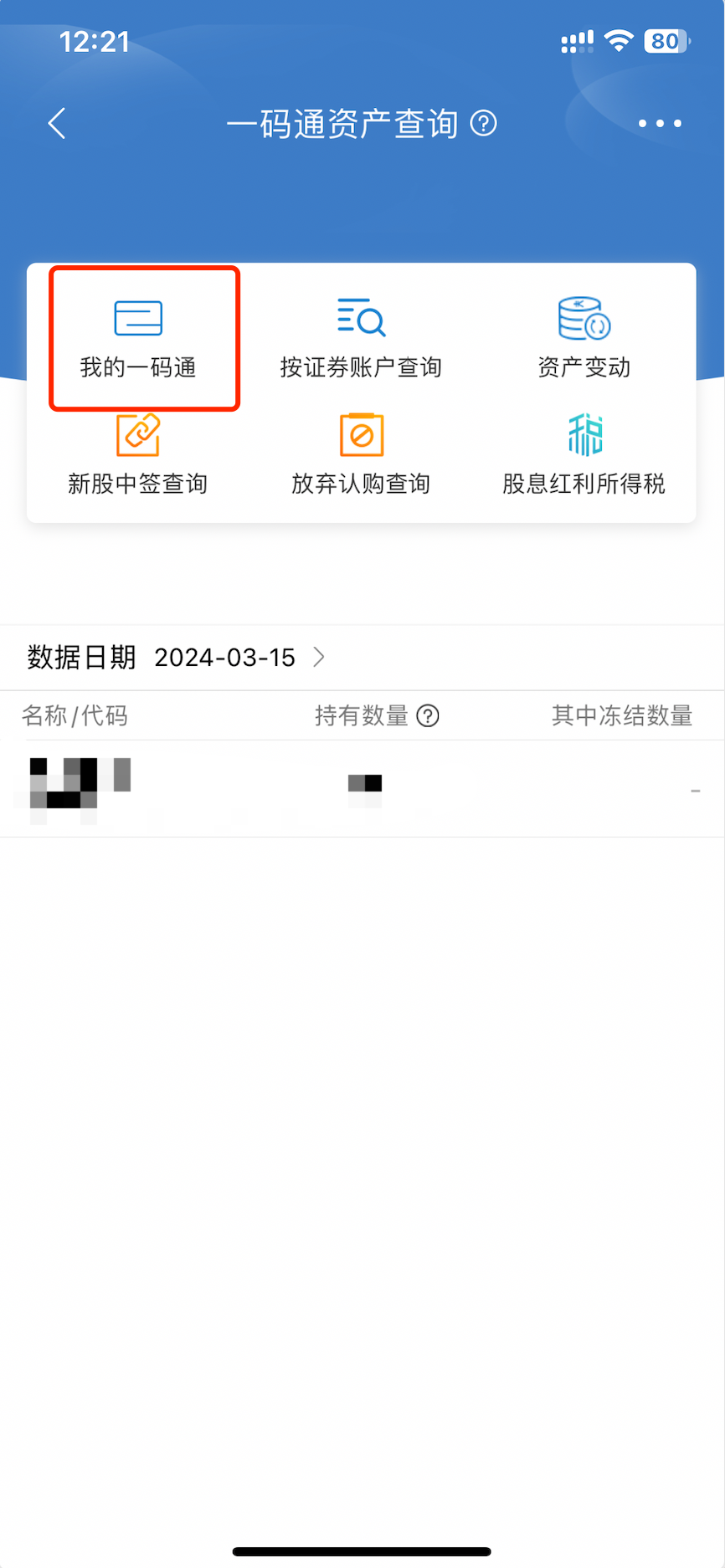Open the three-dot overflow menu
This screenshot has width=725, height=1568.
660,124
